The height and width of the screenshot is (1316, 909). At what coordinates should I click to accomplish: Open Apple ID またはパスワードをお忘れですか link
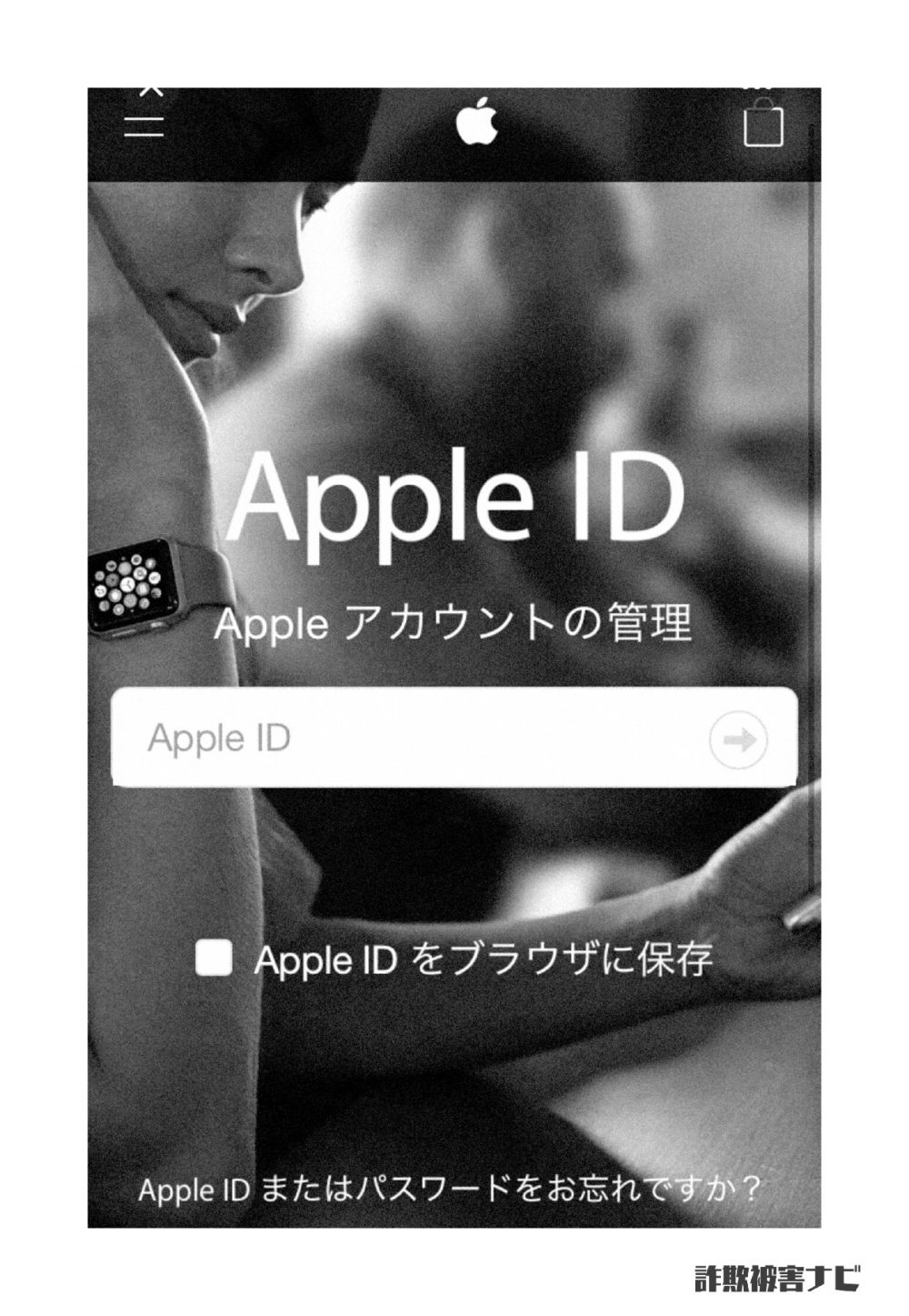coord(450,1190)
